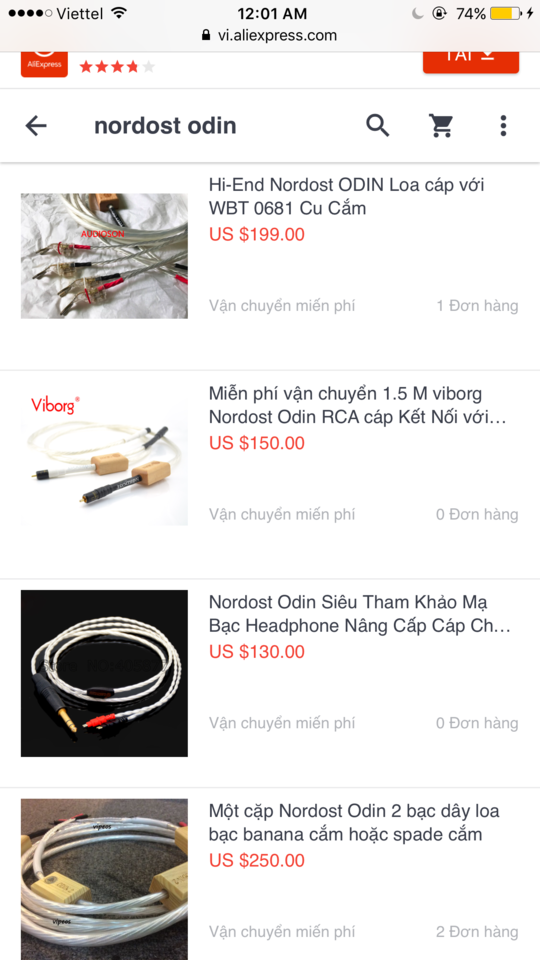The height and width of the screenshot is (960, 540).
Task: Open the shopping cart
Action: tap(441, 126)
